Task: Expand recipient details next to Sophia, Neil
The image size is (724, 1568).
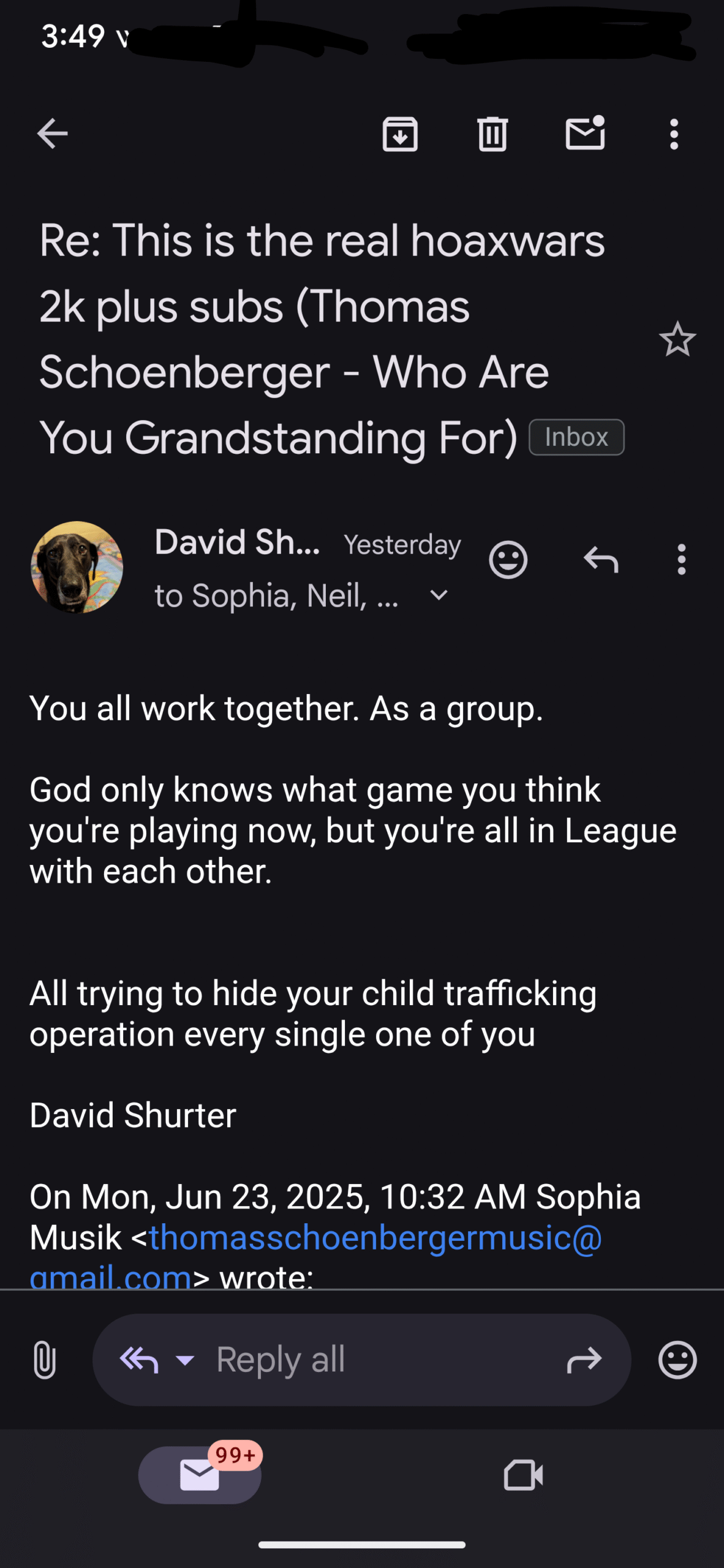Action: tap(439, 595)
